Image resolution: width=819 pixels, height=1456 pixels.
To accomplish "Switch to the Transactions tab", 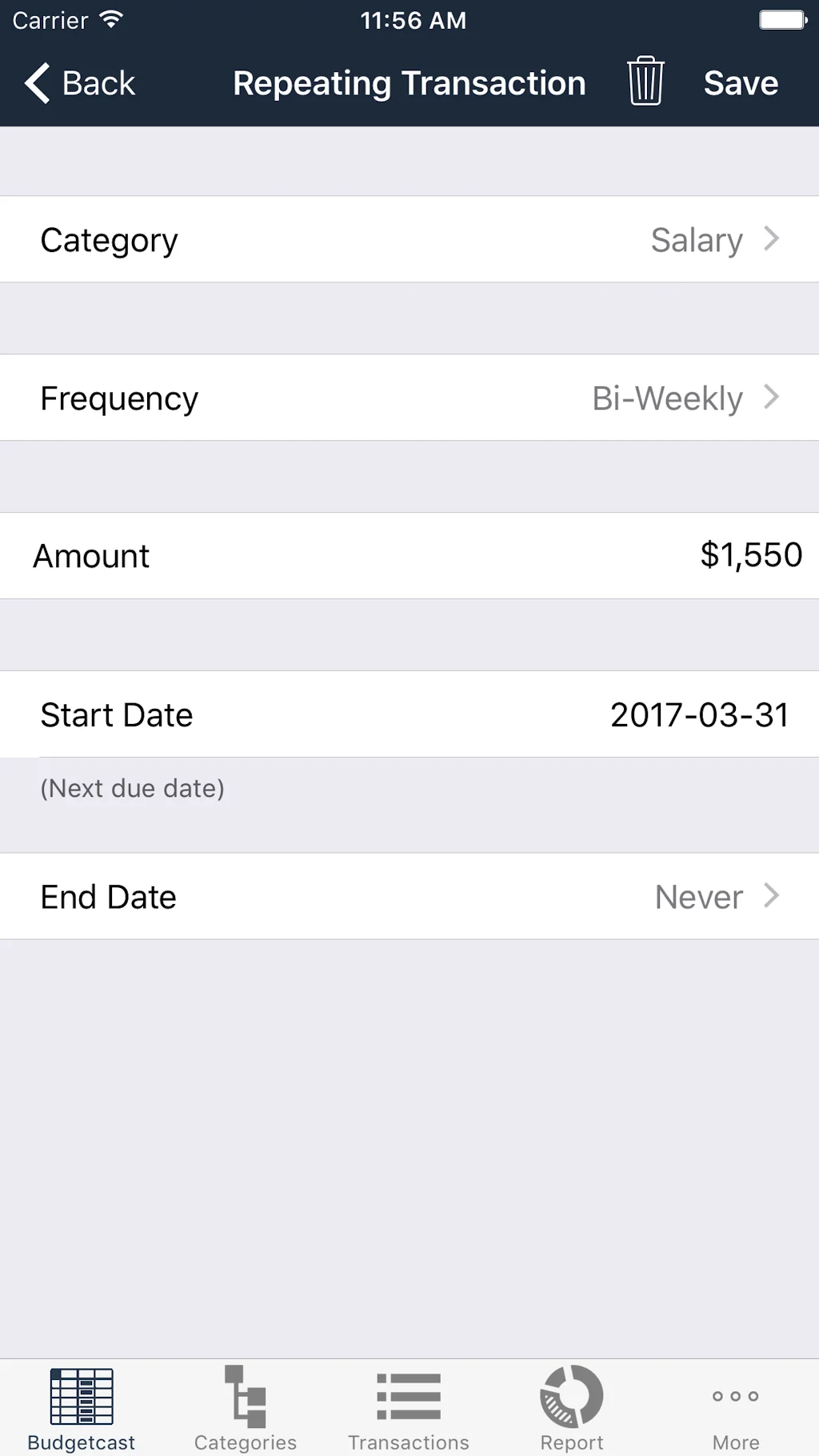I will [x=409, y=1410].
